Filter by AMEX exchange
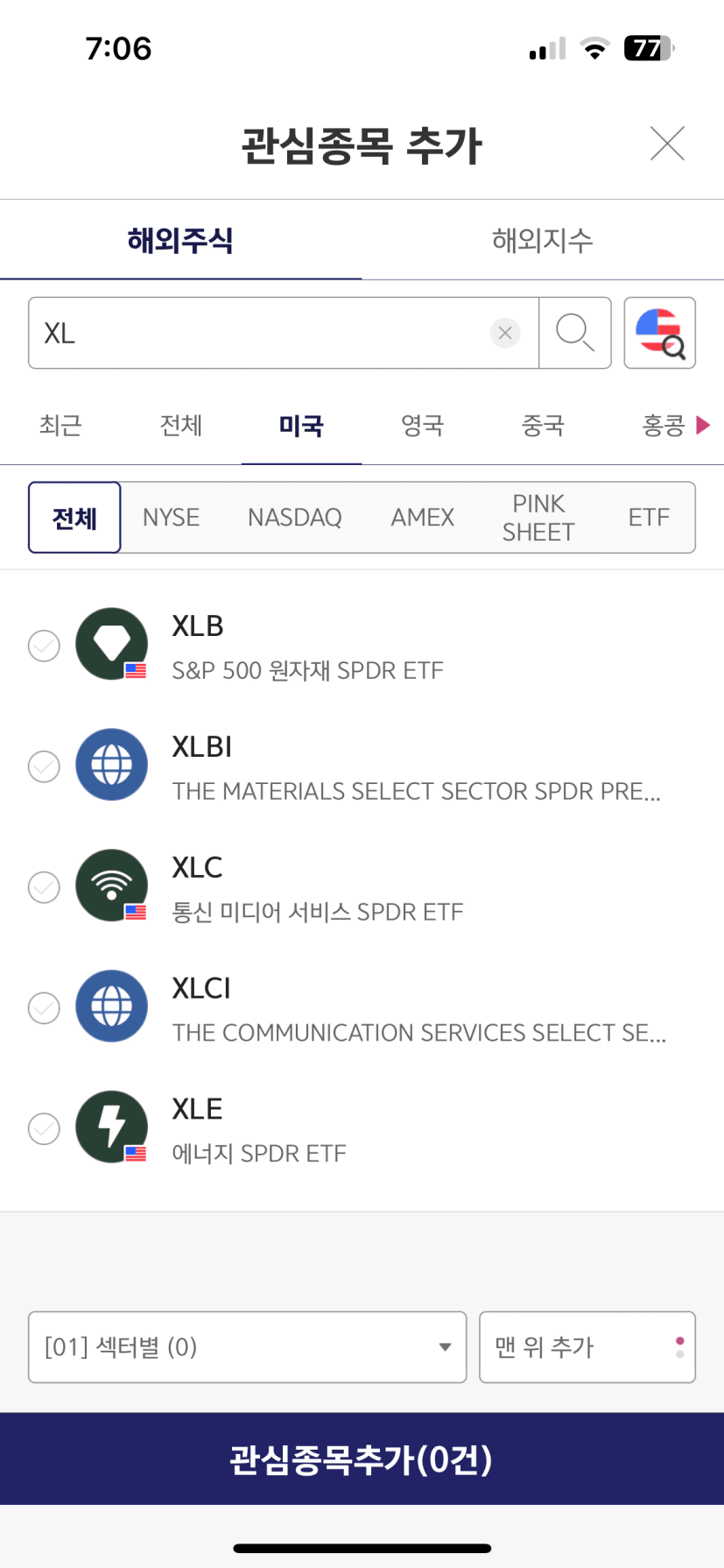Screen dimensions: 724x1568 click(x=422, y=518)
